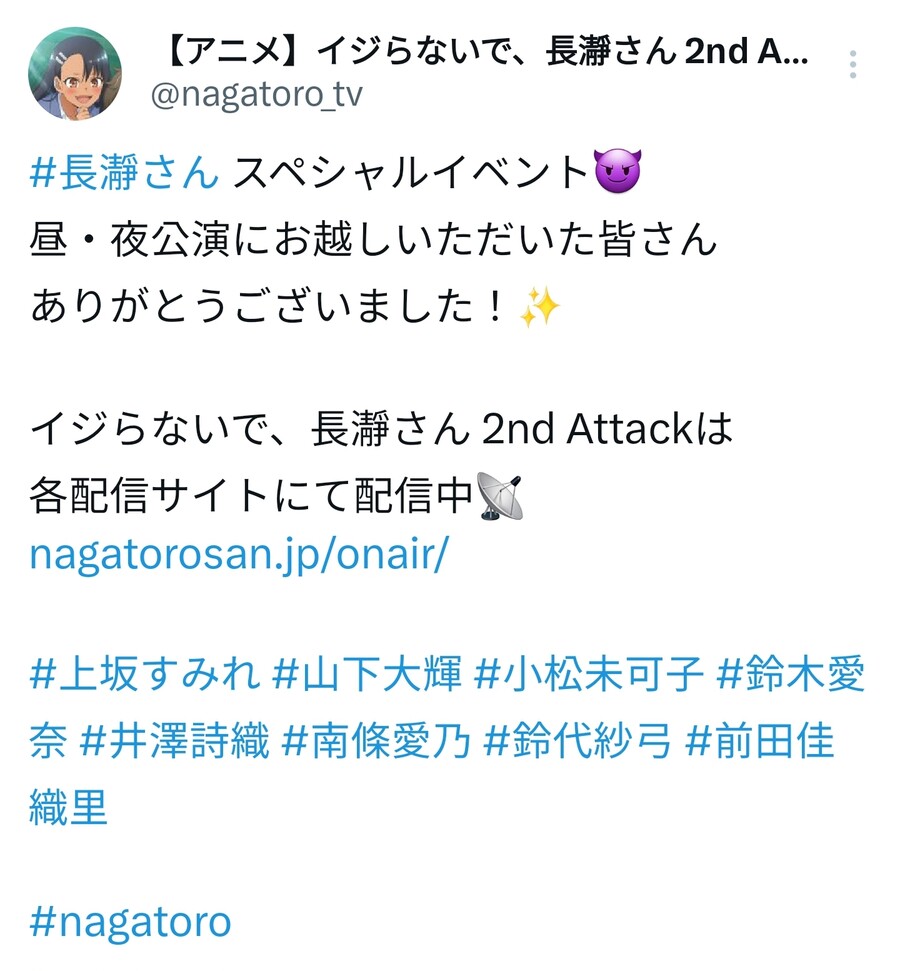Screen dimensions: 900x971
Task: Open the nagatoro_tv profile avatar
Action: [75, 74]
